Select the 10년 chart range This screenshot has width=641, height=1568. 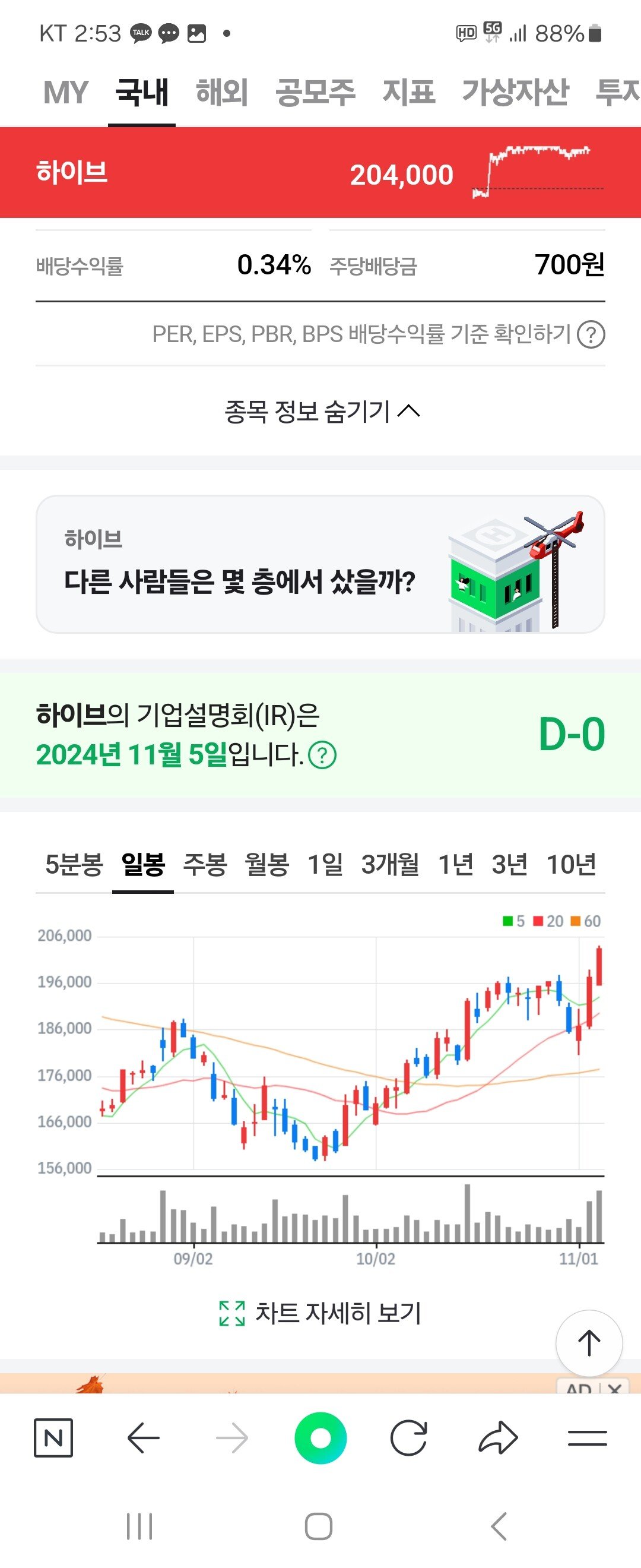[x=570, y=864]
